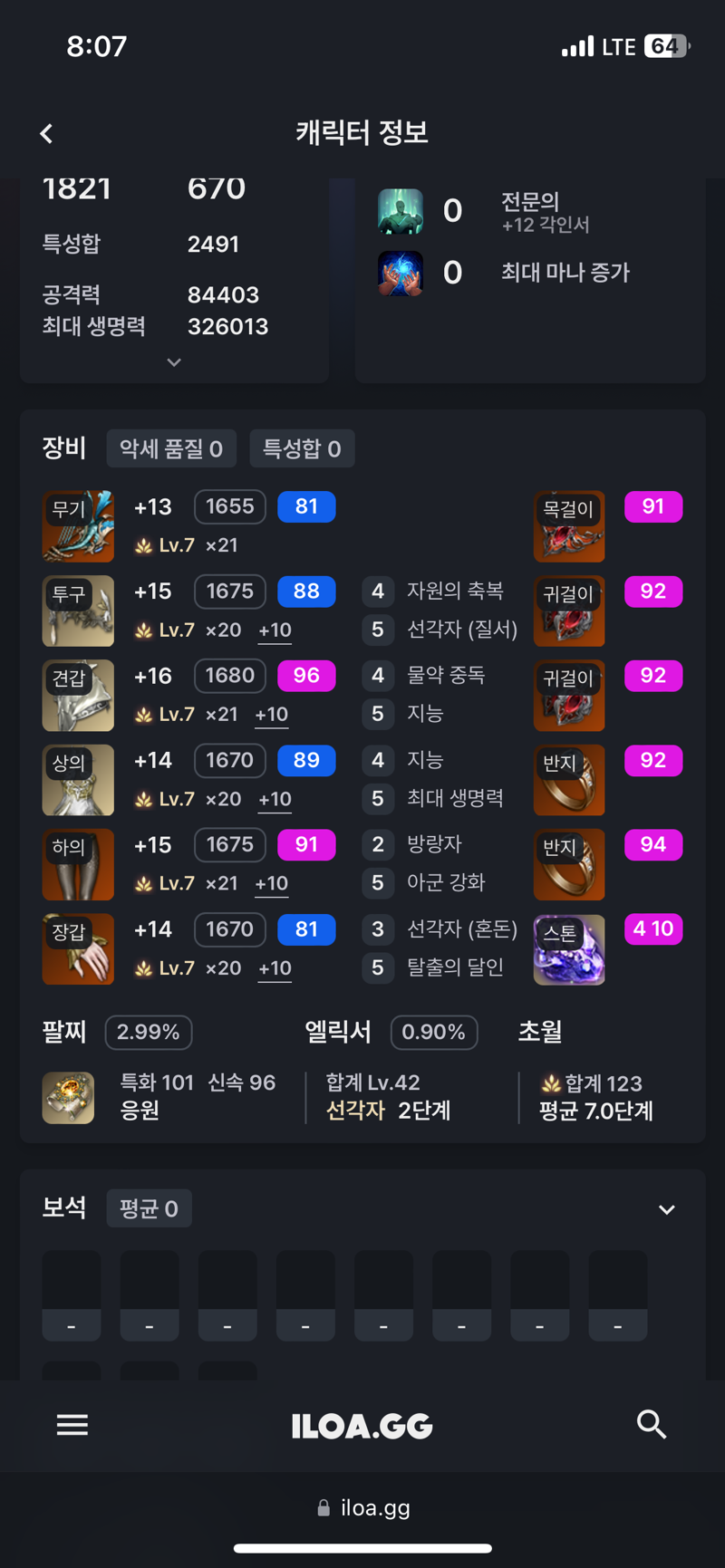Open the 팔찌 bracelet item
725x1568 pixels.
(x=68, y=1098)
